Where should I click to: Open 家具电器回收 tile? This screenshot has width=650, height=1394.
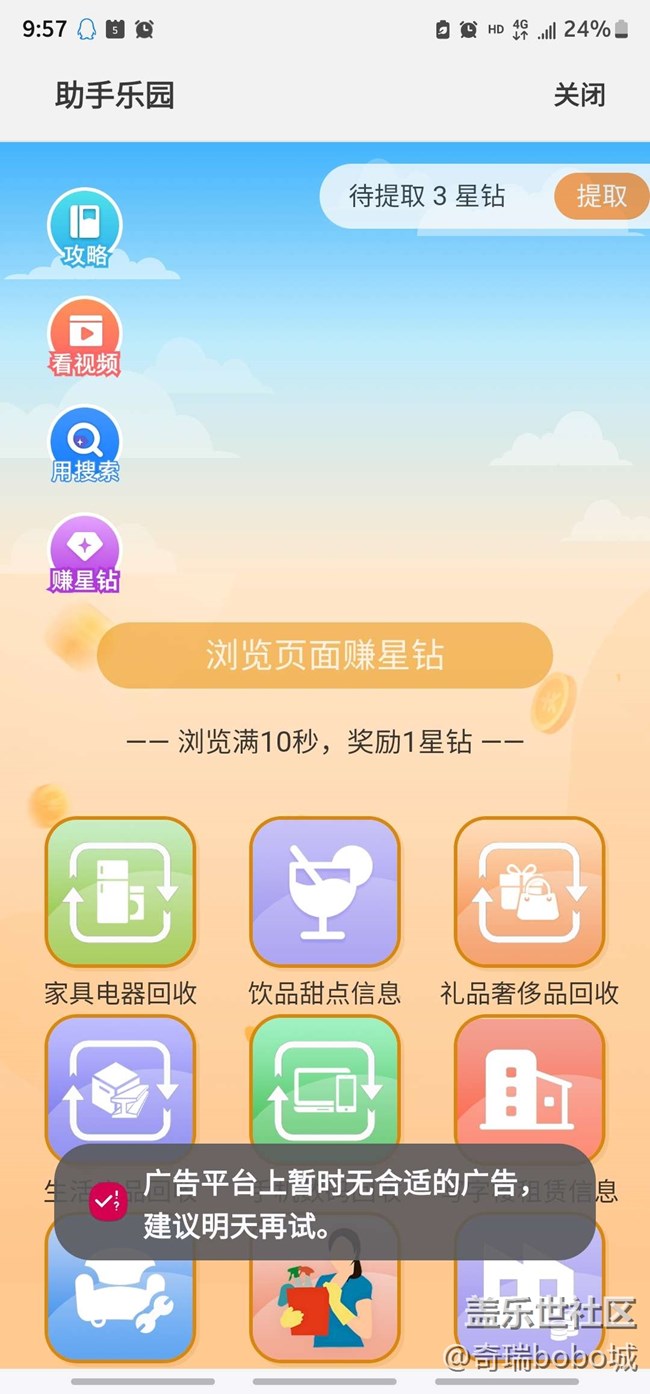(x=120, y=892)
